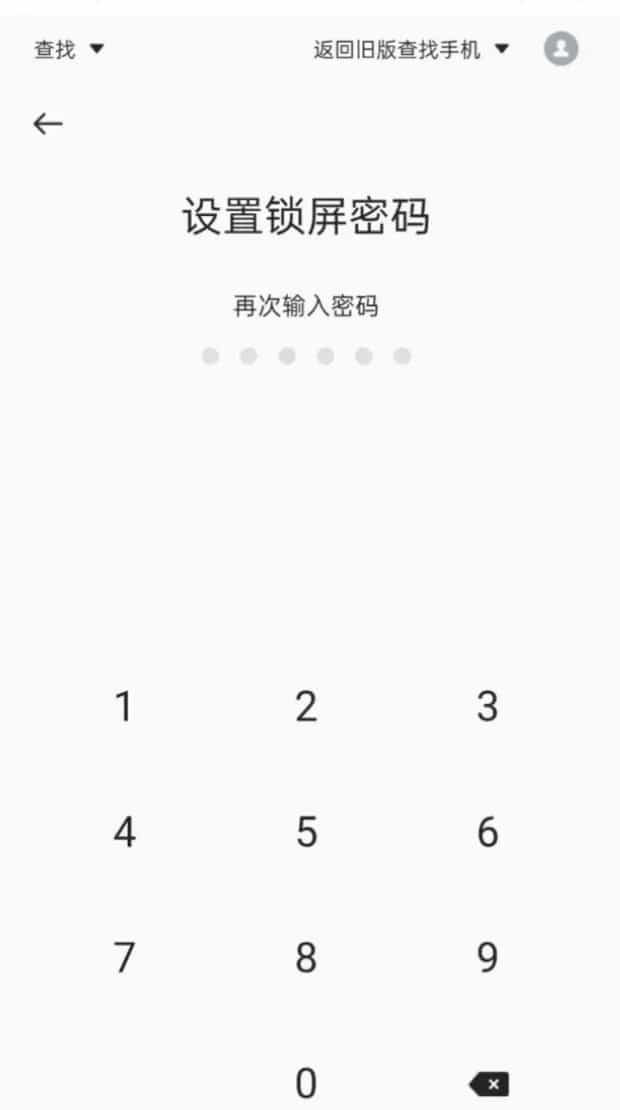Image resolution: width=620 pixels, height=1110 pixels.
Task: Open the account avatar icon
Action: pyautogui.click(x=561, y=48)
